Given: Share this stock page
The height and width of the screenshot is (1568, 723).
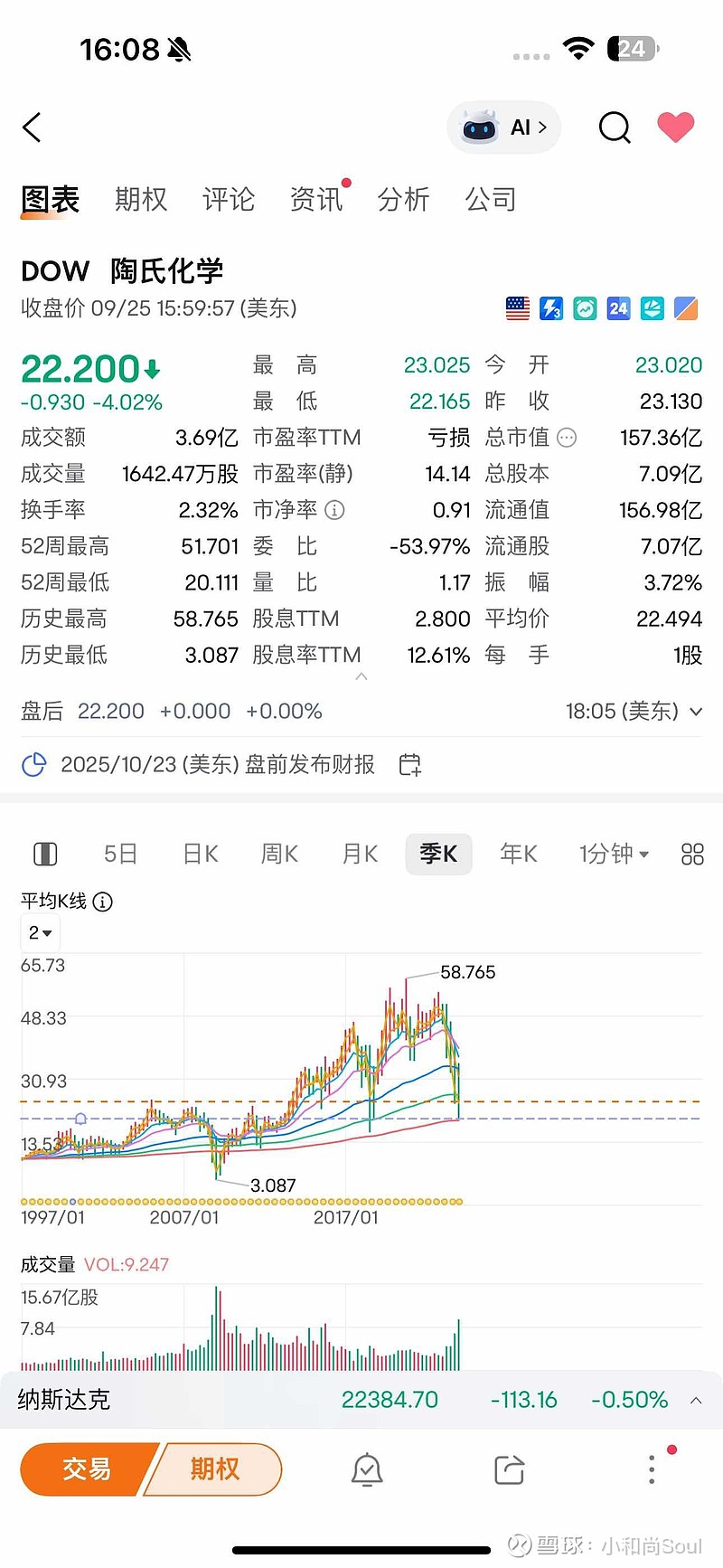Looking at the screenshot, I should tap(510, 1469).
